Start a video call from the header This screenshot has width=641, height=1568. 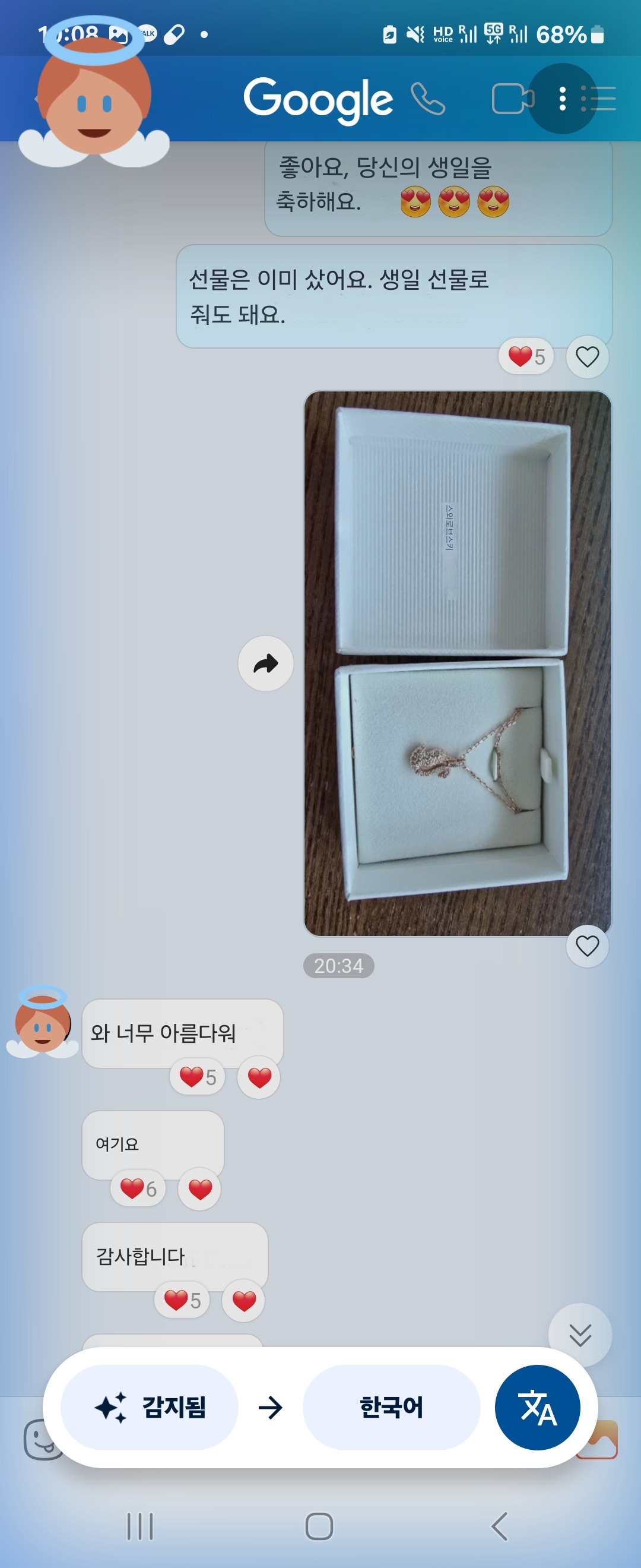click(x=512, y=99)
